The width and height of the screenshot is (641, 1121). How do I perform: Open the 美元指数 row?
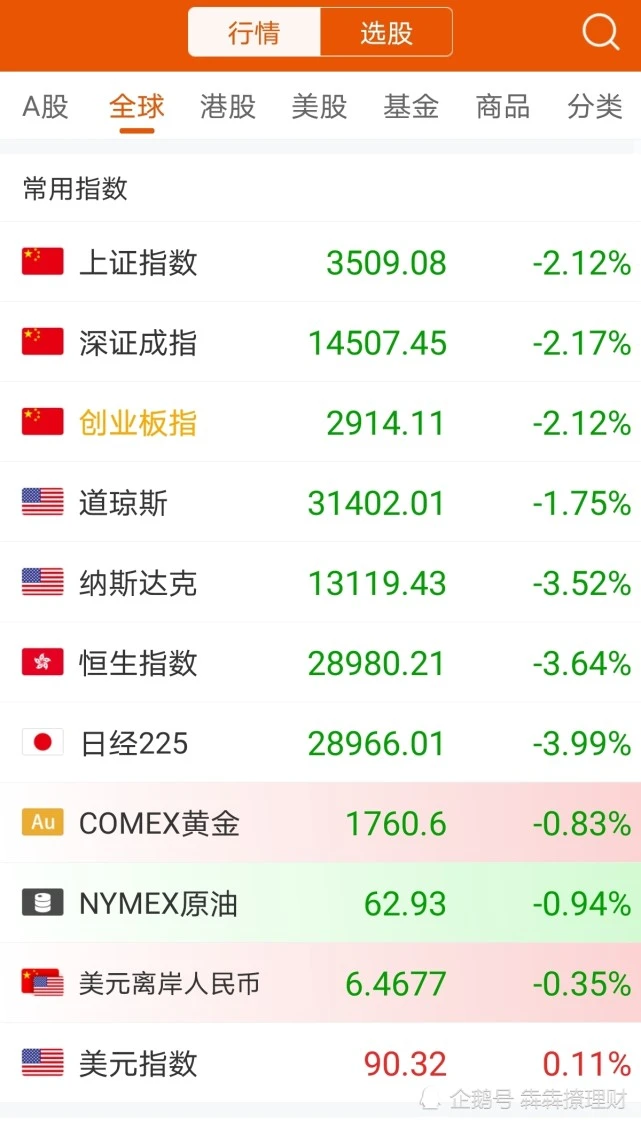pyautogui.click(x=320, y=1063)
